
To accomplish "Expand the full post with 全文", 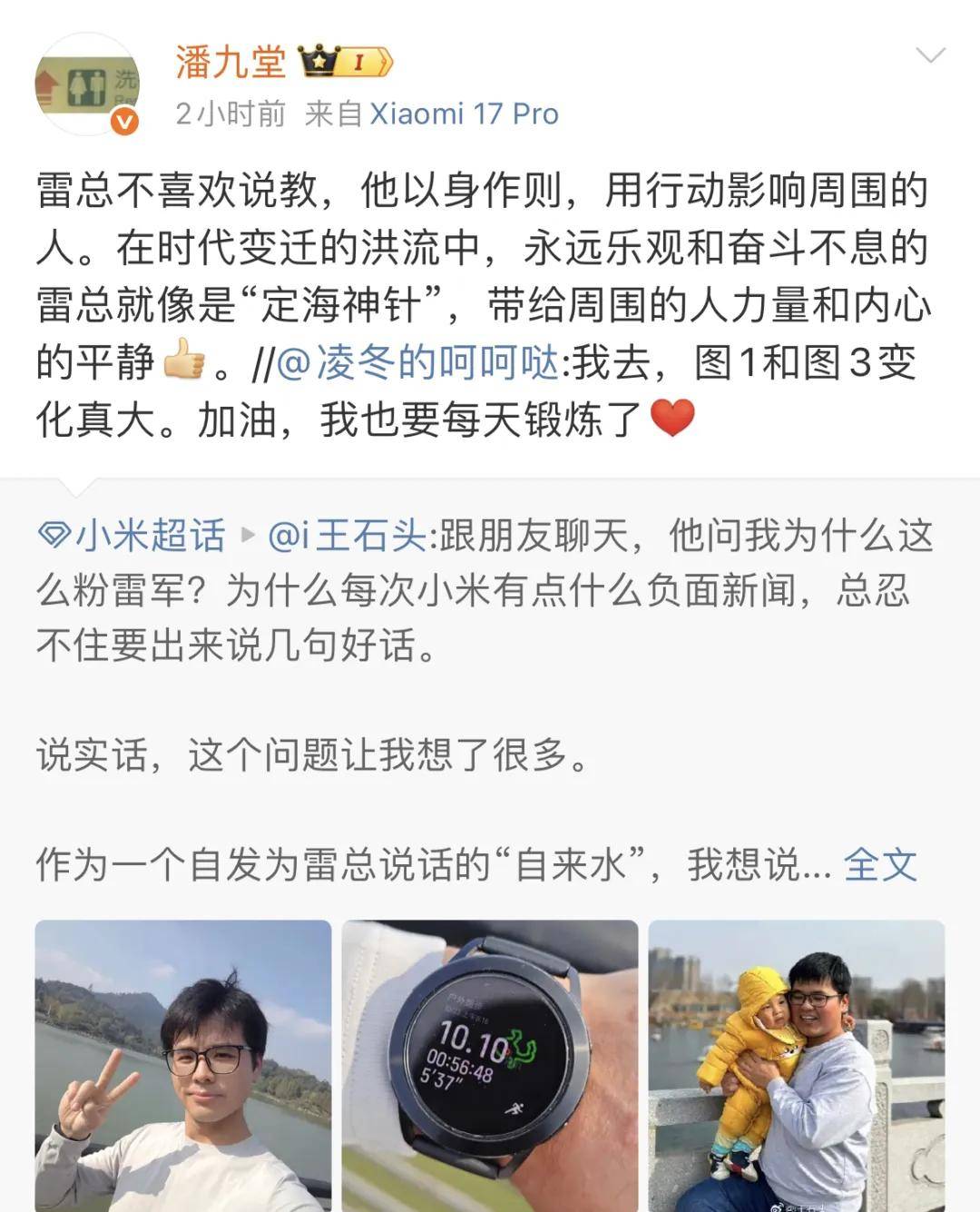I will pyautogui.click(x=879, y=864).
